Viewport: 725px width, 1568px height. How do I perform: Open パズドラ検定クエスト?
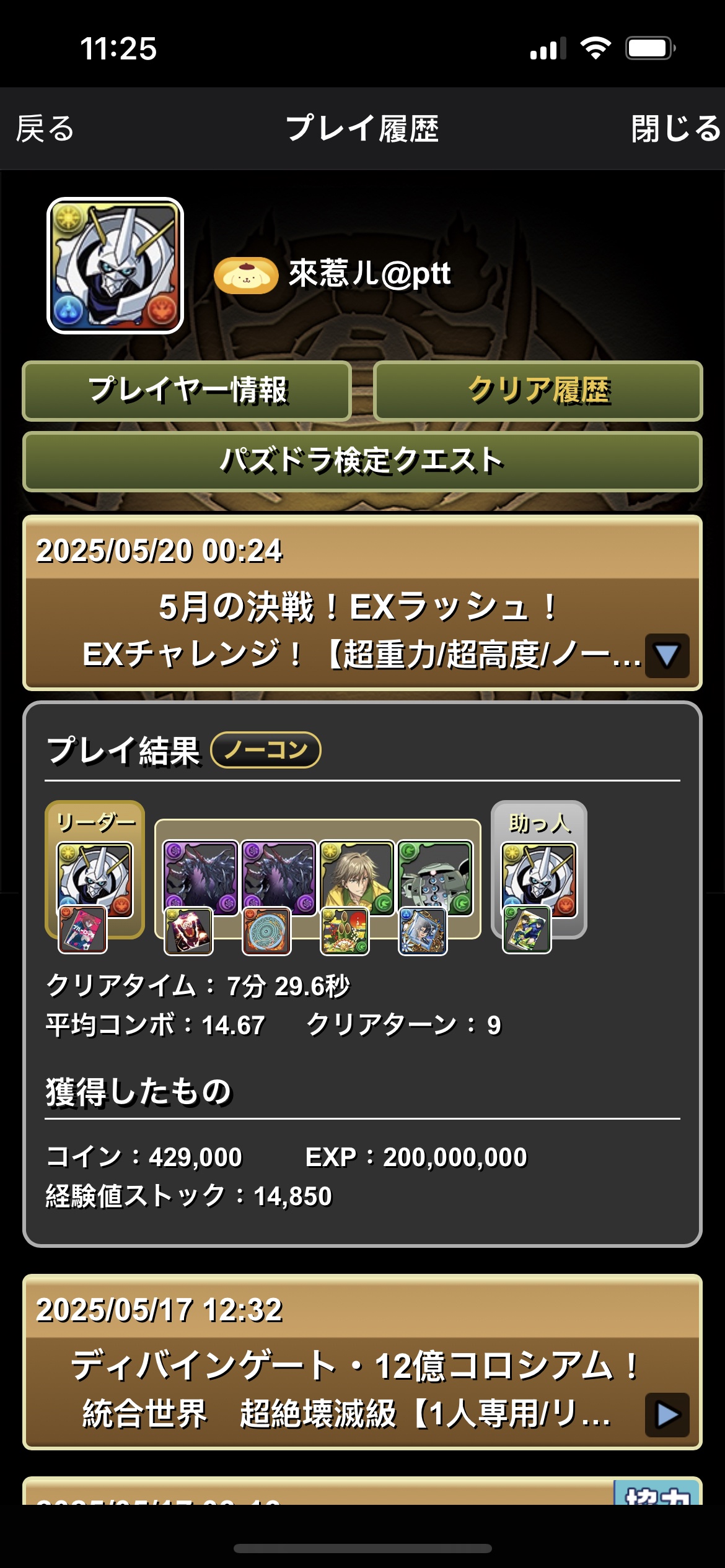tap(362, 461)
